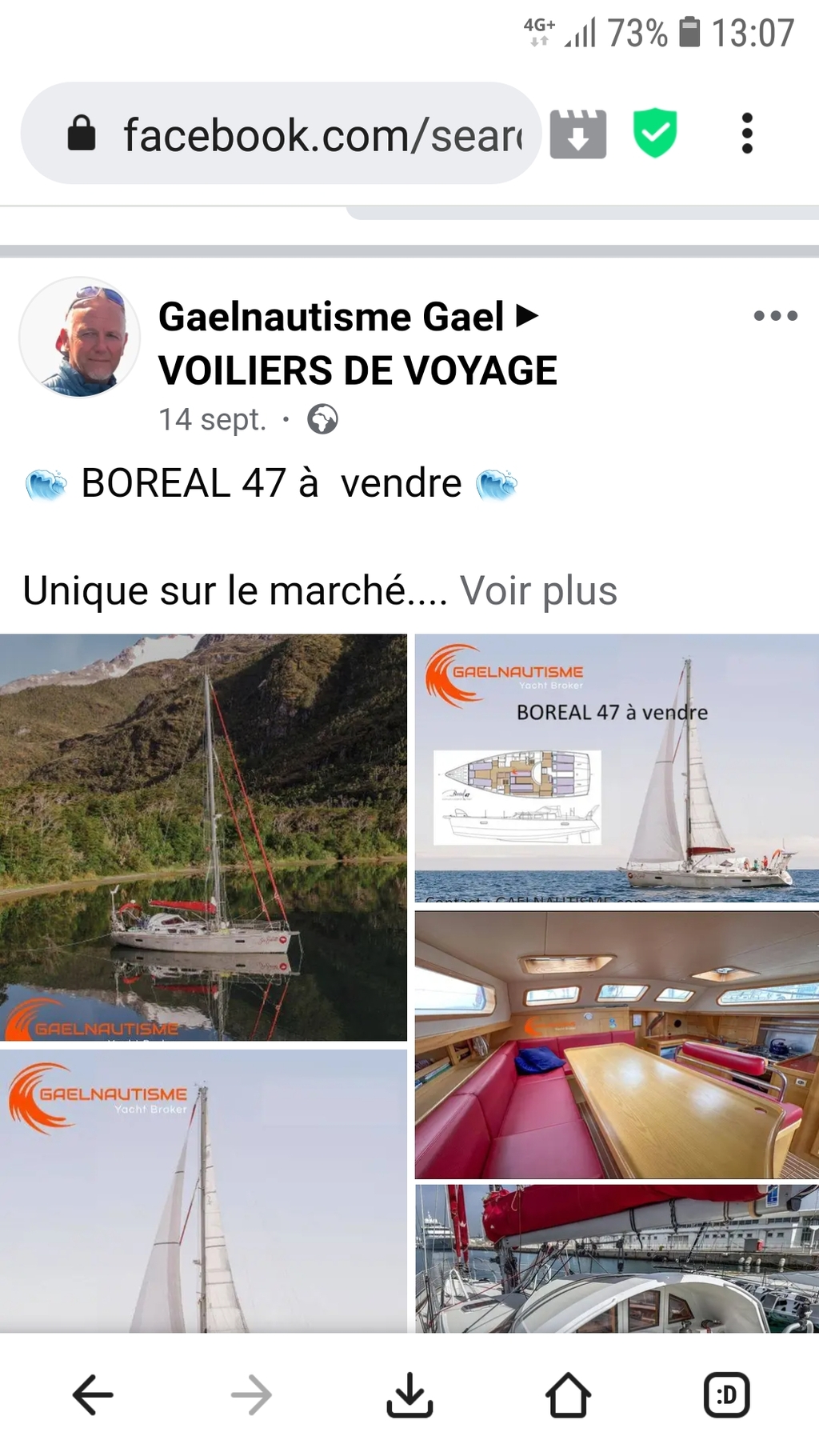Open the Gaelnautisme Gael profile name
The width and height of the screenshot is (819, 1456).
click(x=331, y=317)
